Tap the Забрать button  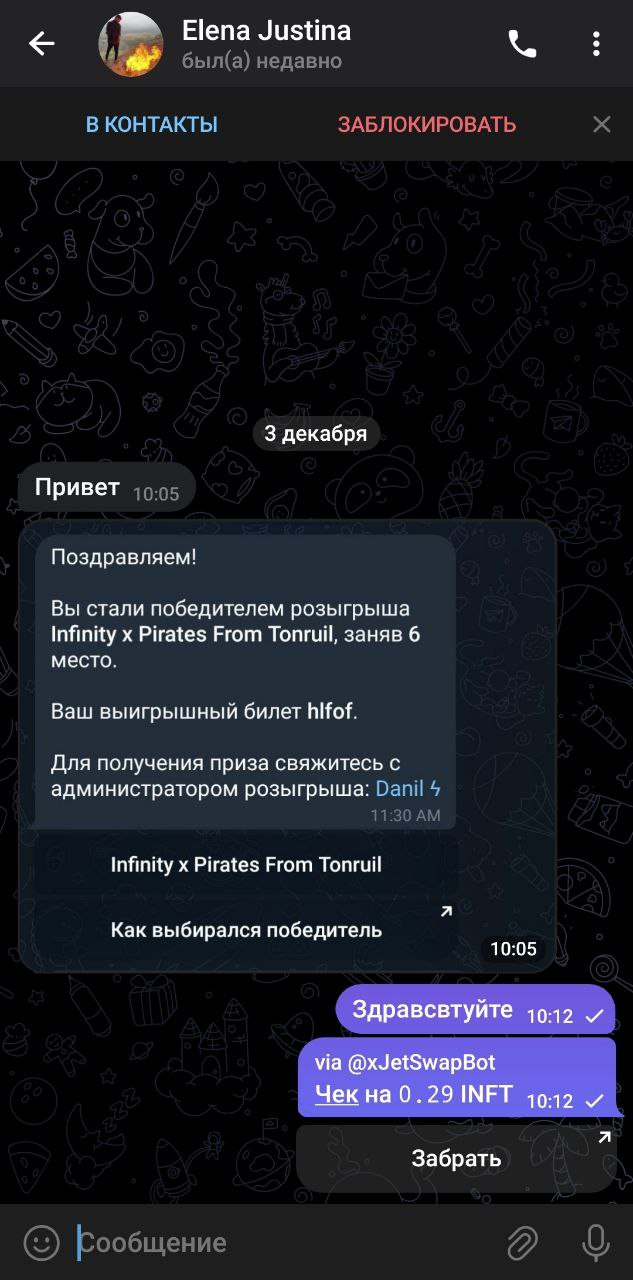pyautogui.click(x=456, y=1159)
